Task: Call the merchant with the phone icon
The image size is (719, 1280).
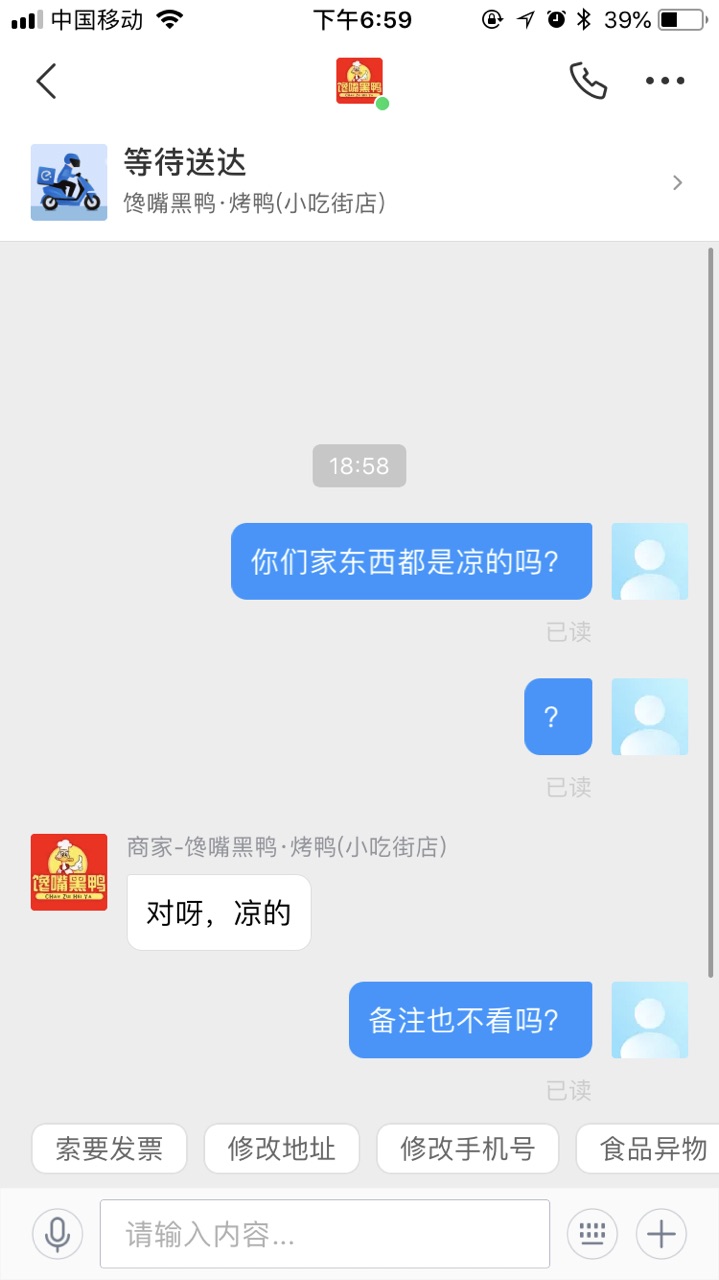Action: (587, 81)
